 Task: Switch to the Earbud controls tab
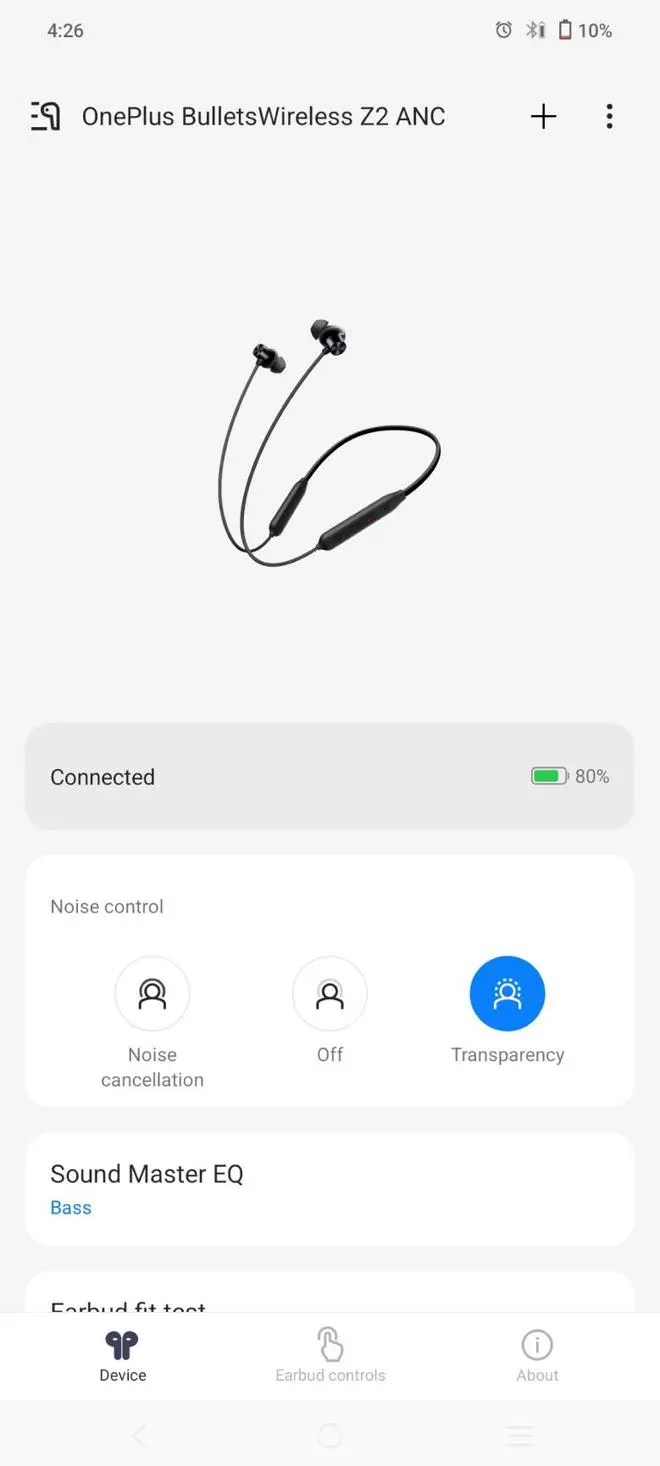click(330, 1356)
